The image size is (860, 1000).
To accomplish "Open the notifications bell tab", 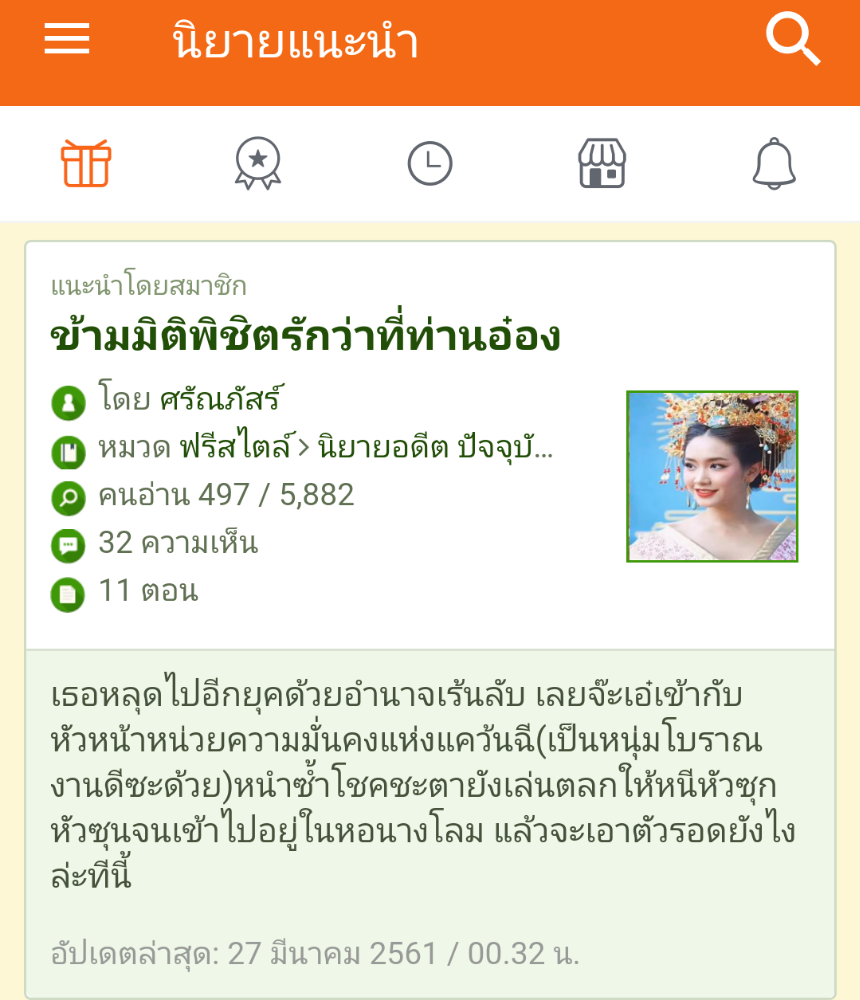I will [774, 163].
